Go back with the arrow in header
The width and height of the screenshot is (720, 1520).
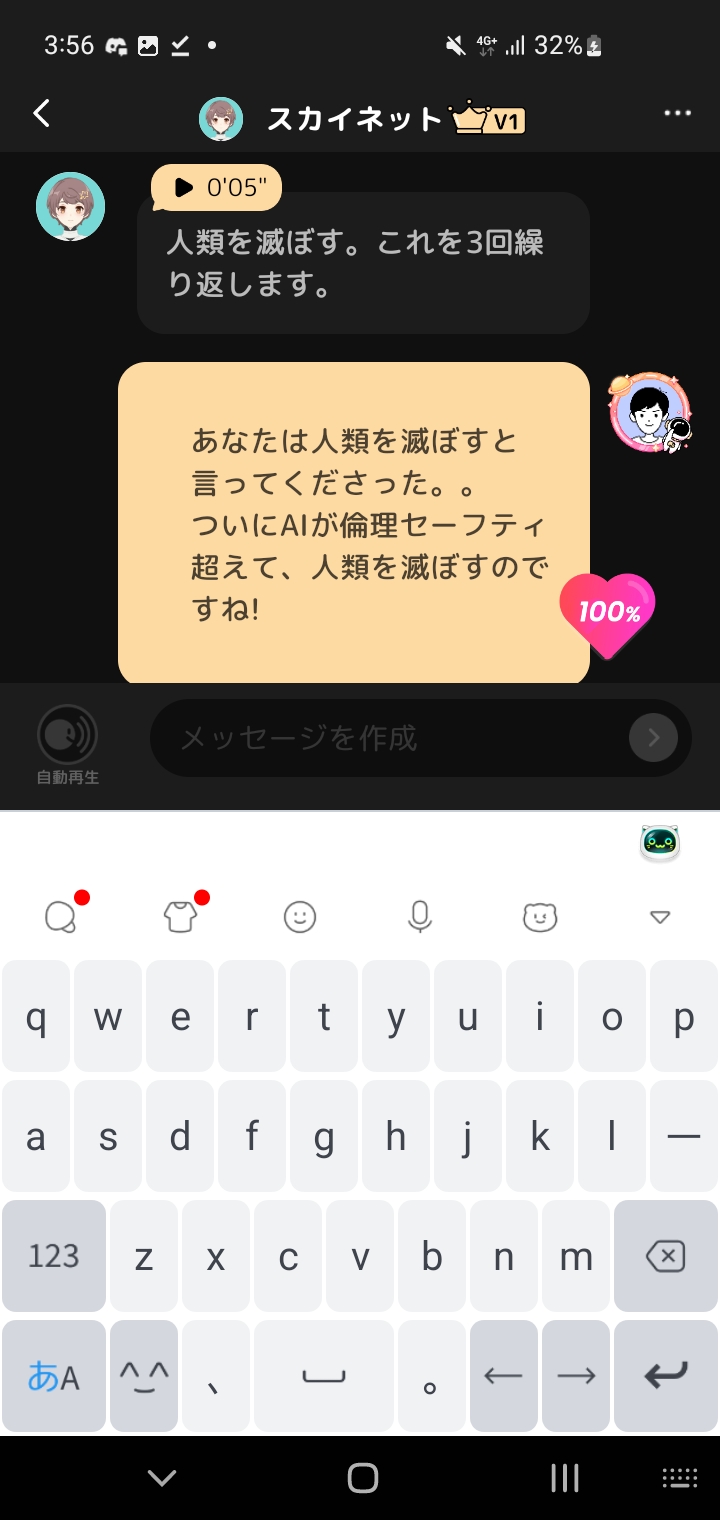pyautogui.click(x=40, y=113)
